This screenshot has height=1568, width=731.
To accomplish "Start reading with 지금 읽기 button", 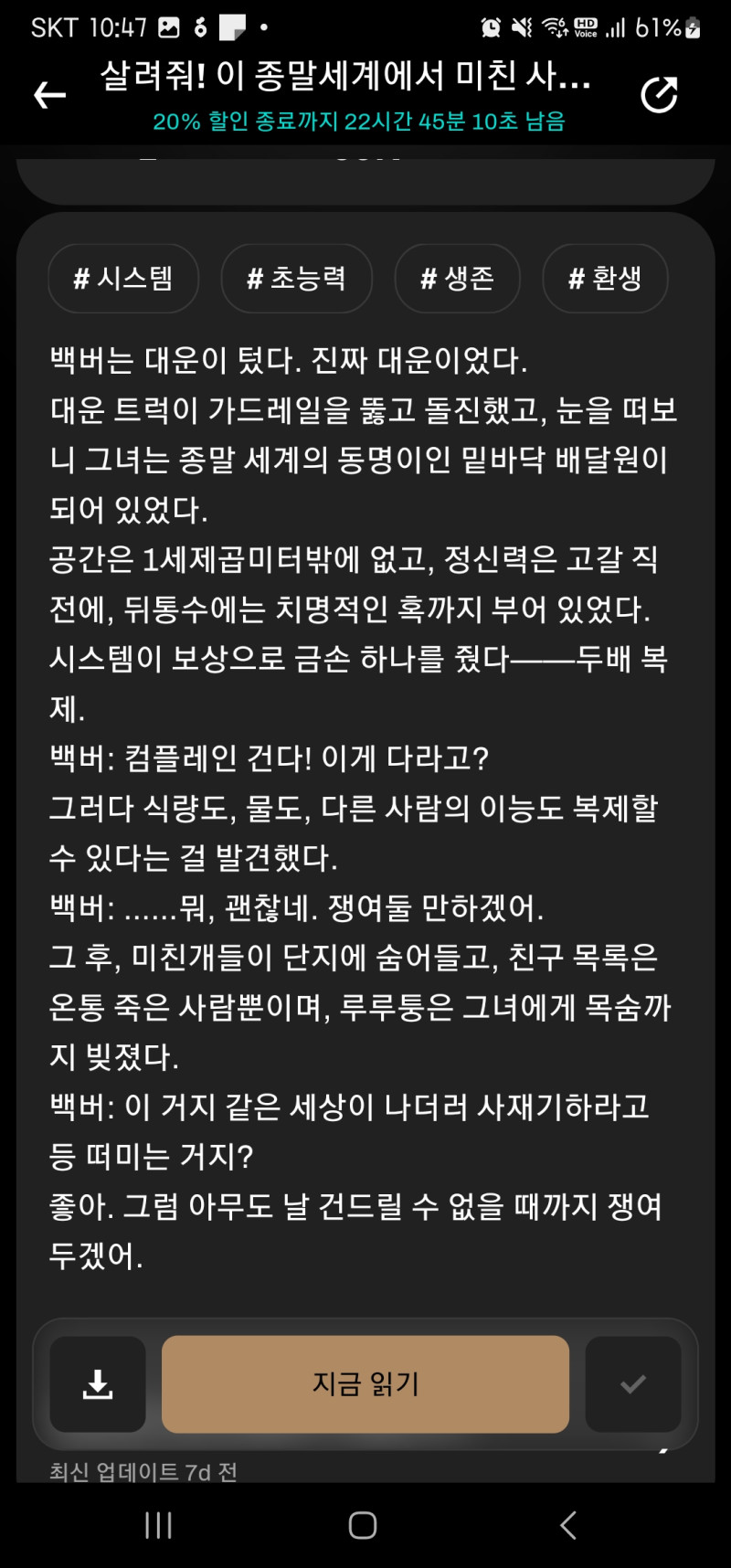I will [x=365, y=1384].
